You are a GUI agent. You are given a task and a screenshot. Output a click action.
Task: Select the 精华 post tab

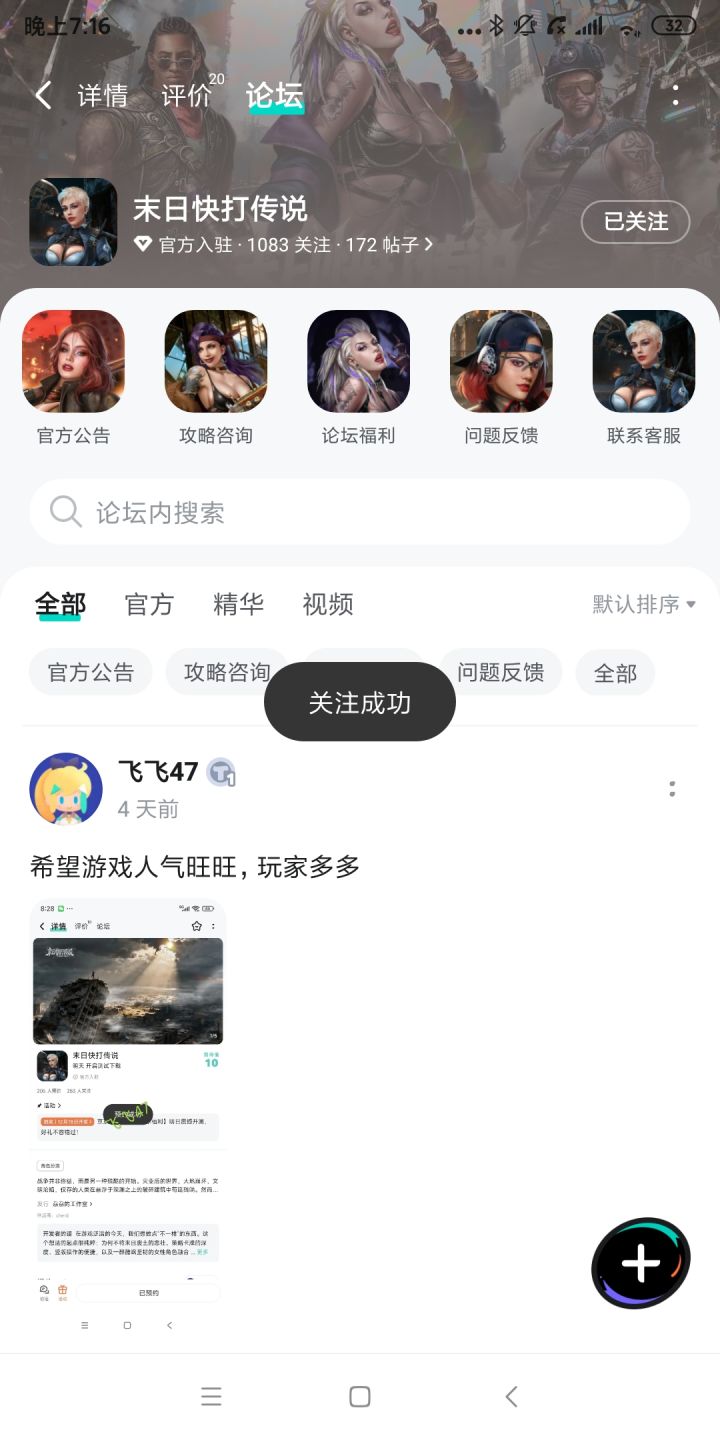238,604
